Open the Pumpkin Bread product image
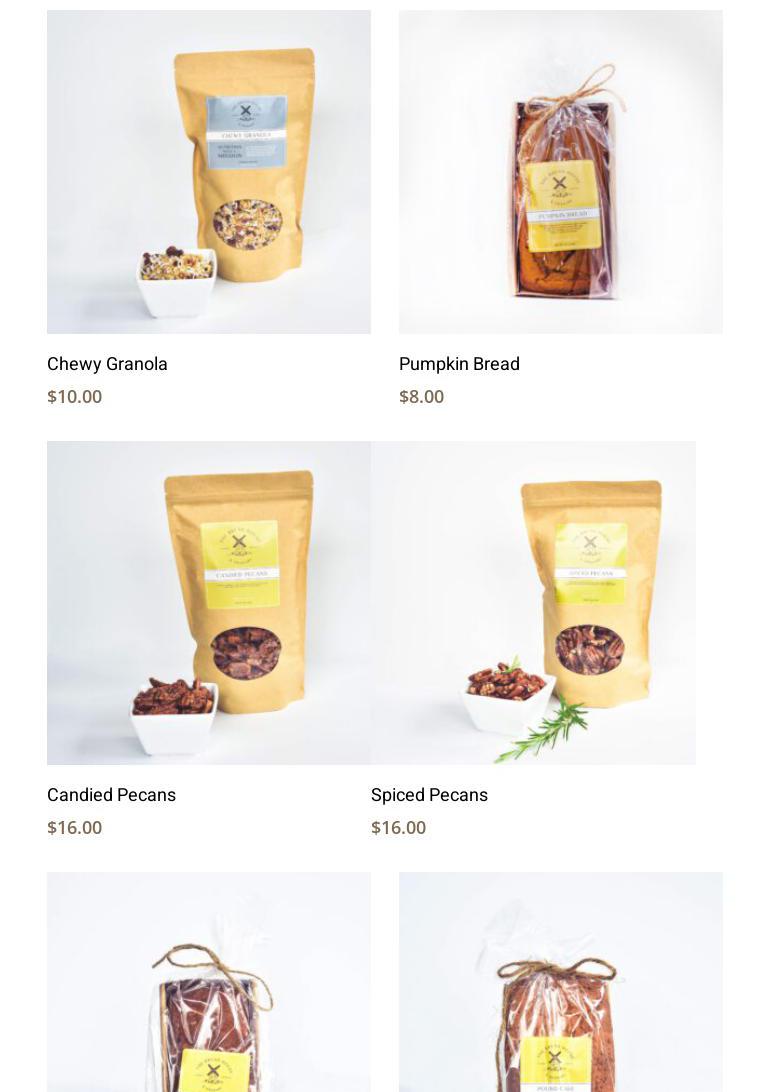This screenshot has width=770, height=1092. point(560,172)
